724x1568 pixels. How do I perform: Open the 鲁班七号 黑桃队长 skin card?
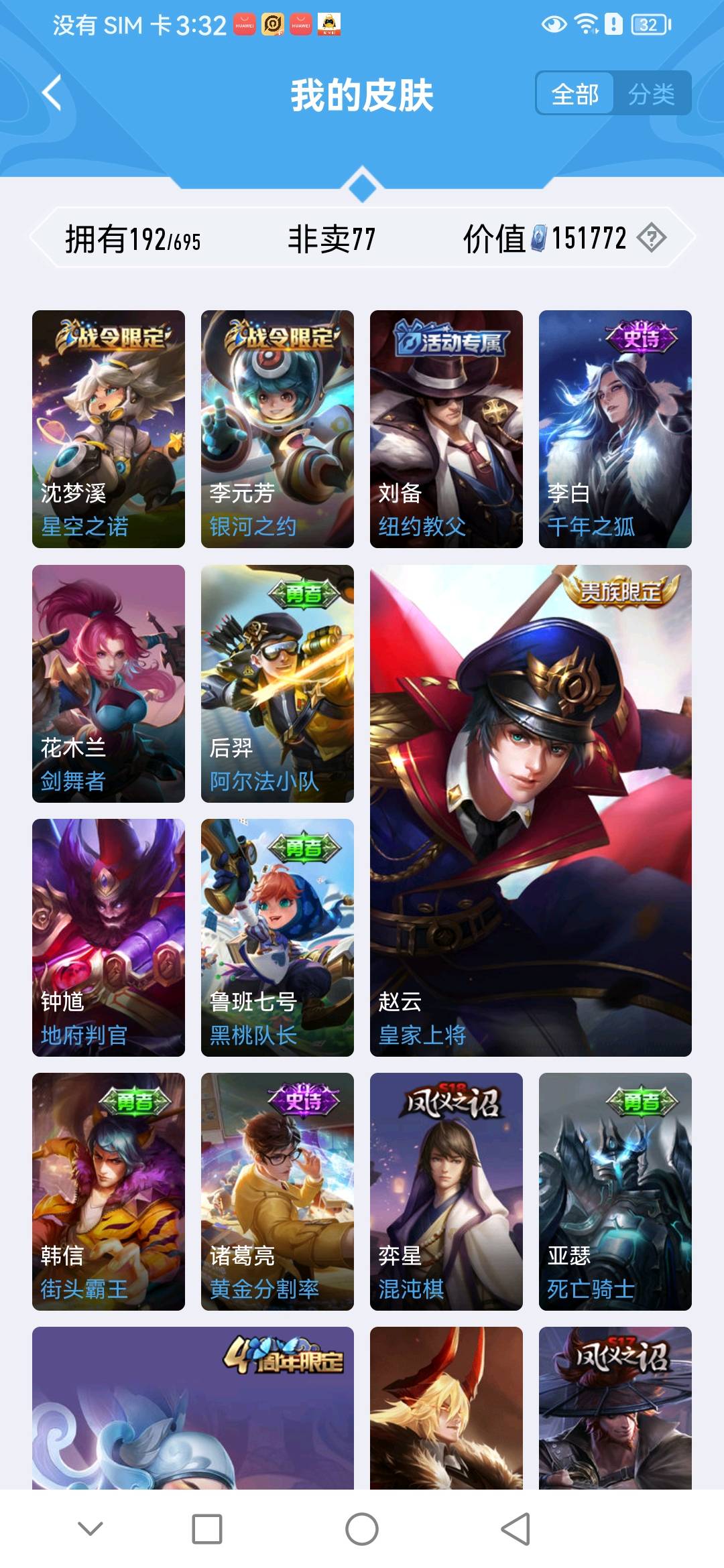[x=278, y=937]
